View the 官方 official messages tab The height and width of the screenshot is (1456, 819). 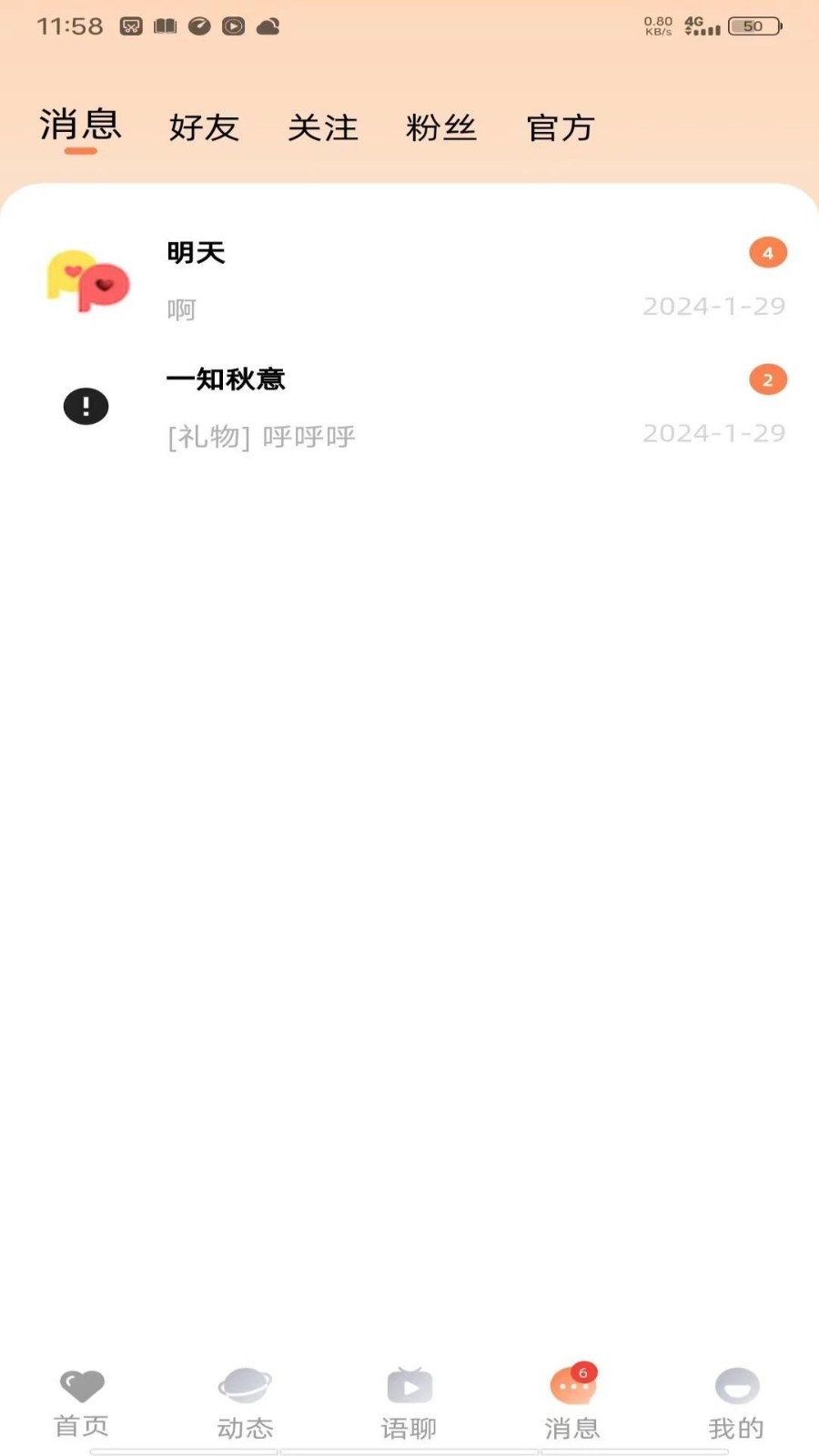click(561, 127)
